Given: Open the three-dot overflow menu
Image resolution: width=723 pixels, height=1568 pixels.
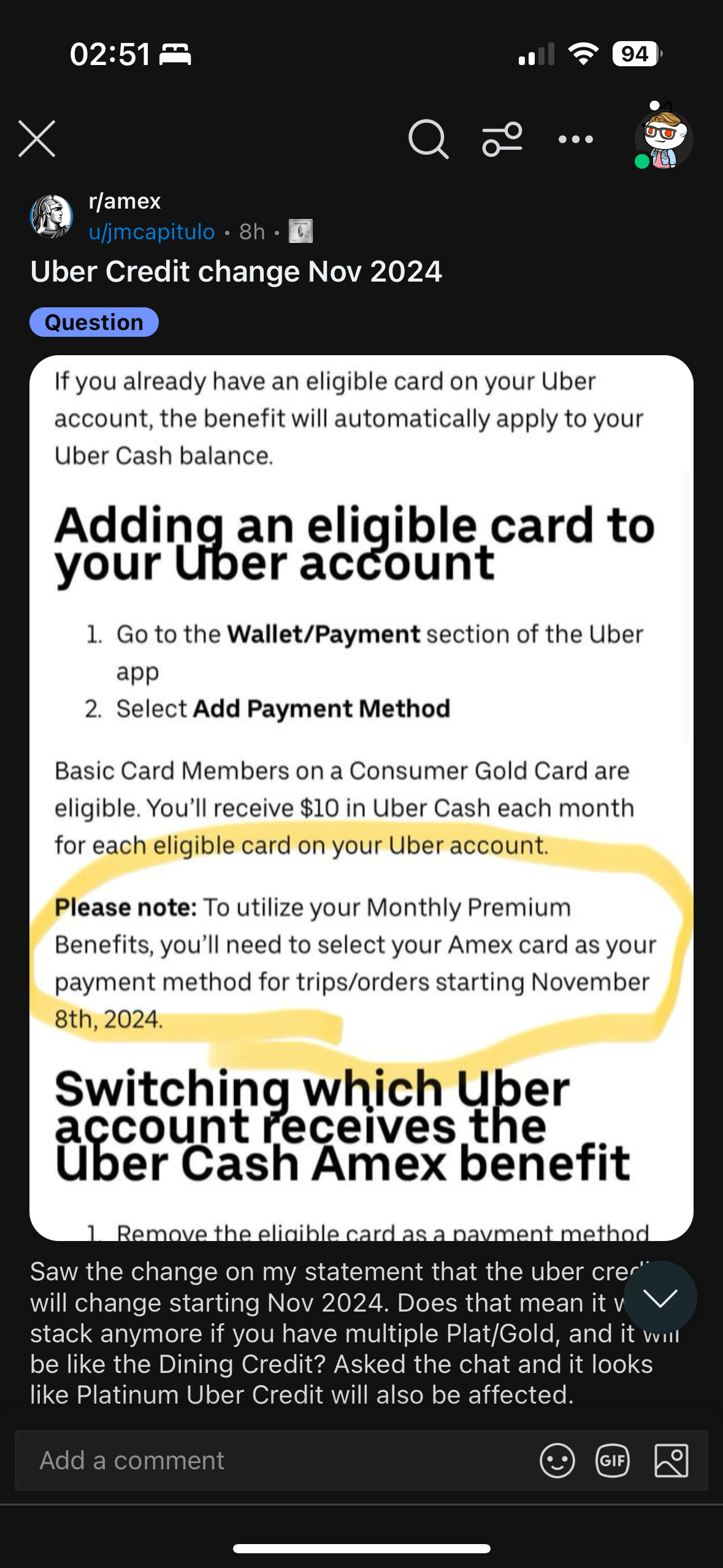Looking at the screenshot, I should 576,139.
